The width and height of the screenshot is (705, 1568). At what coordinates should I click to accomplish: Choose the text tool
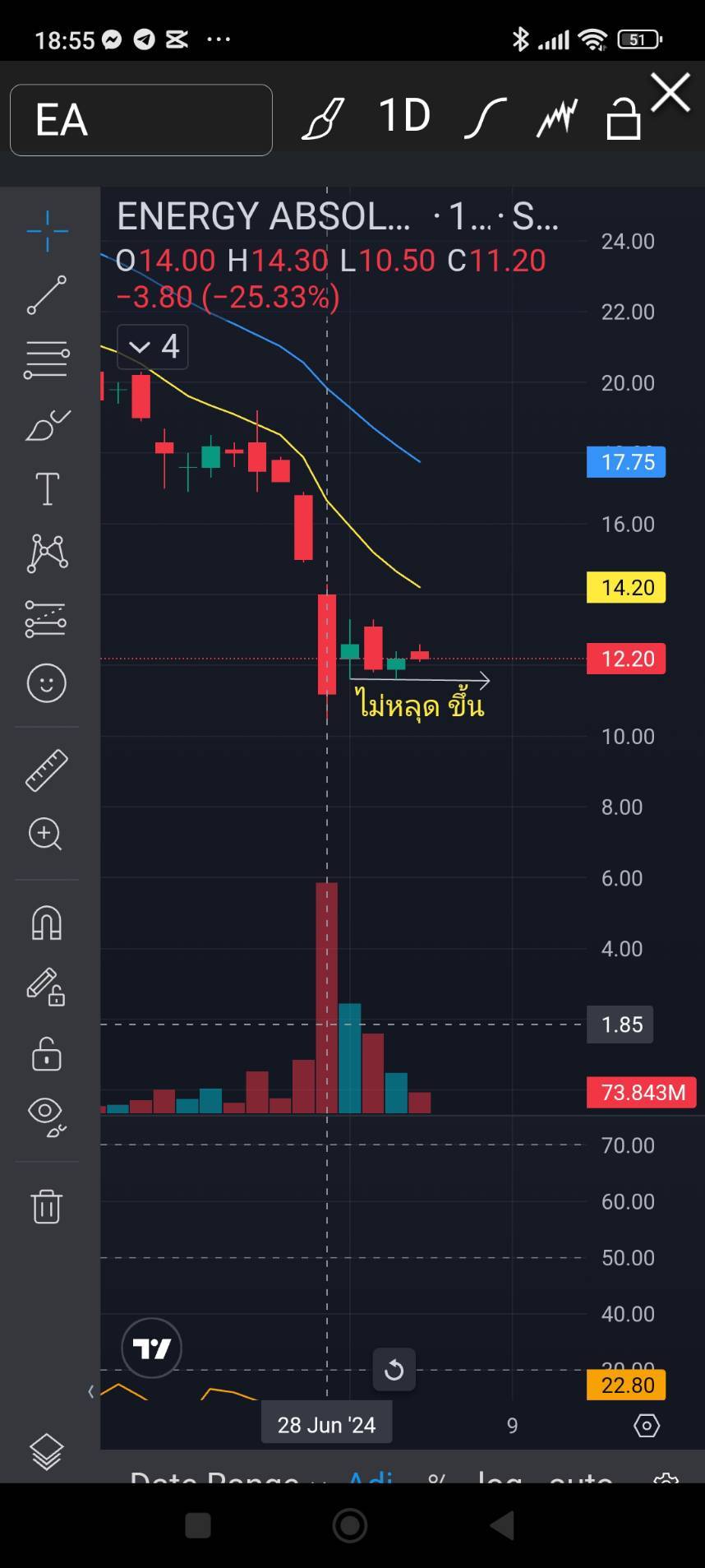tap(47, 488)
